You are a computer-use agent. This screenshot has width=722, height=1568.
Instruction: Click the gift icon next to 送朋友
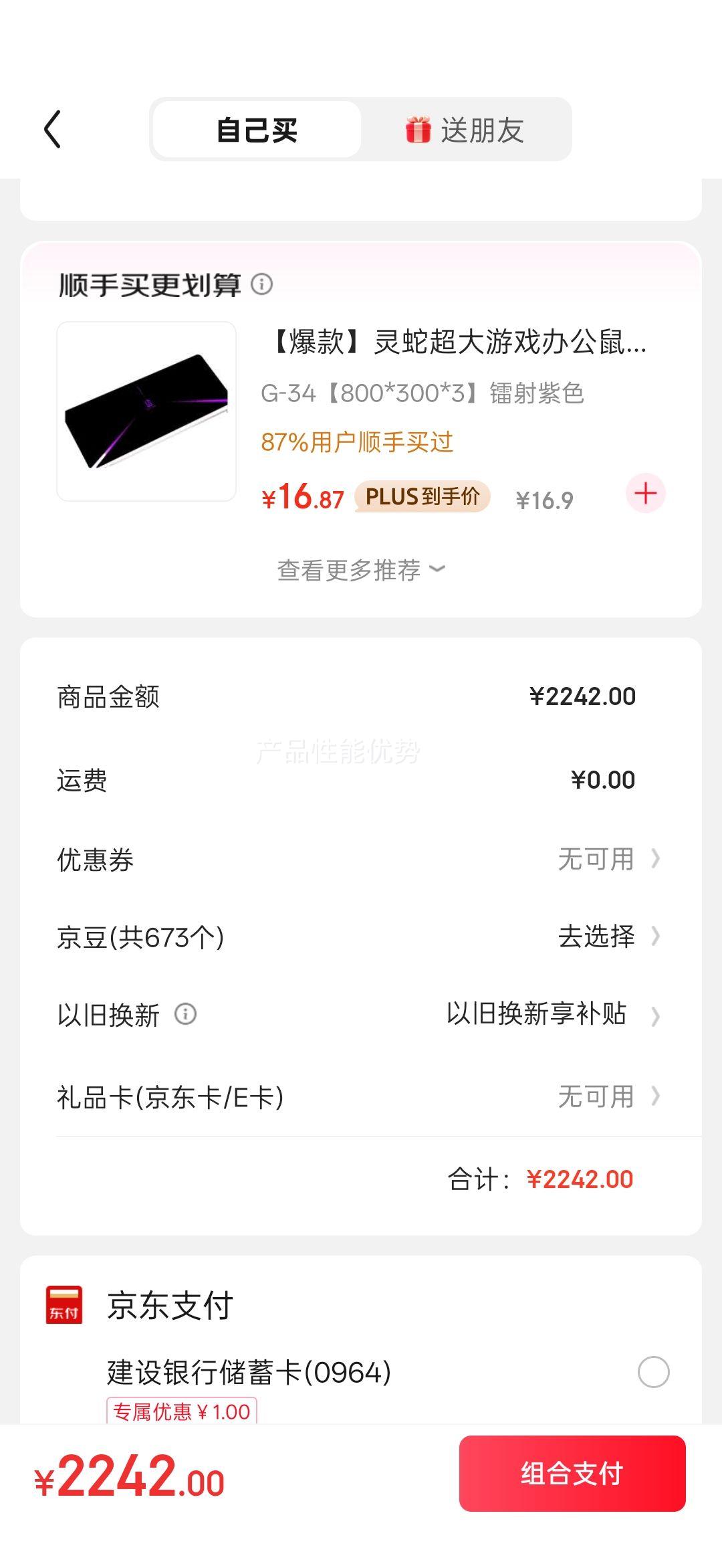[418, 130]
